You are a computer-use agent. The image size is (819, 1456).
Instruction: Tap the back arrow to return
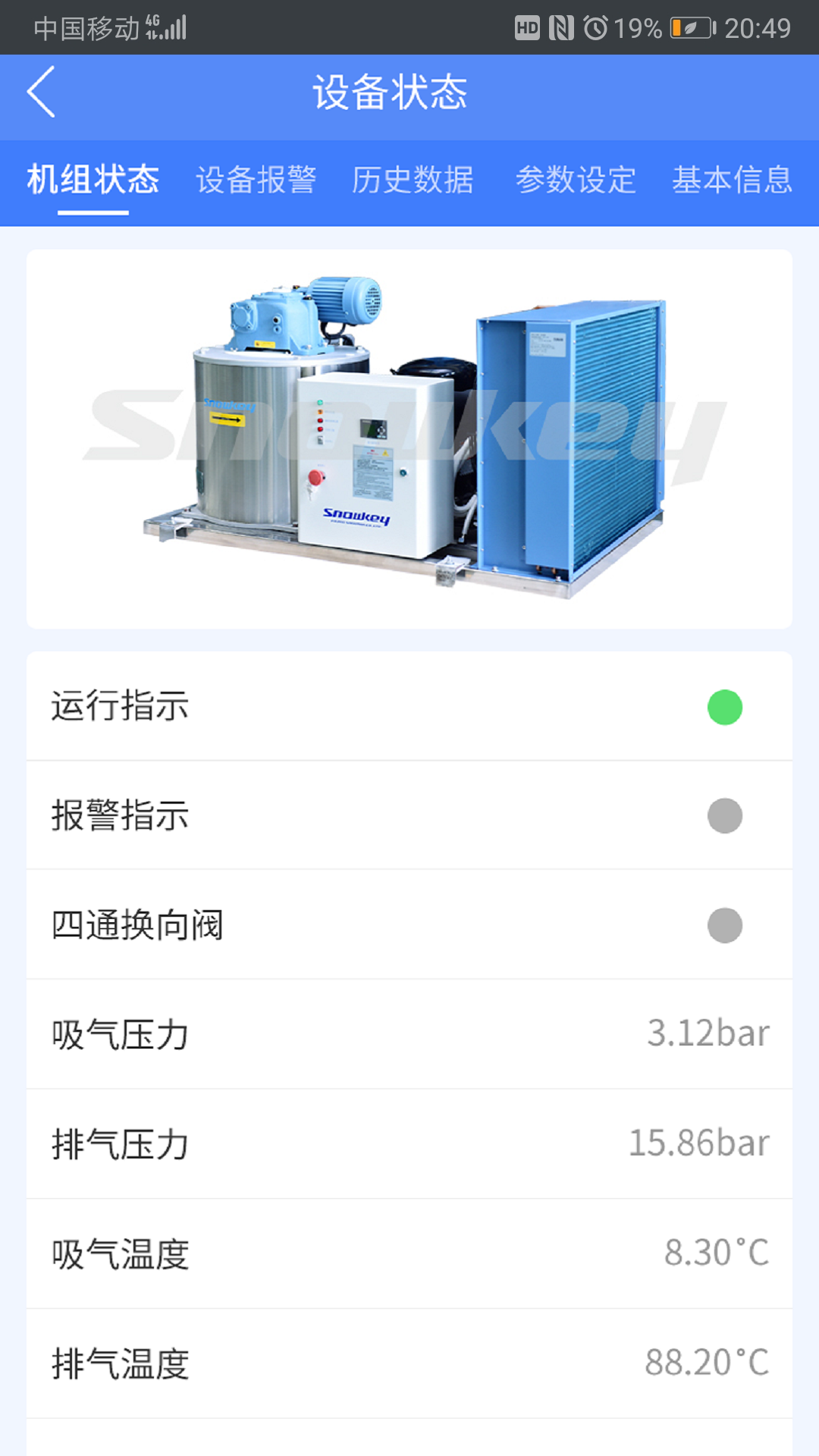click(x=41, y=93)
